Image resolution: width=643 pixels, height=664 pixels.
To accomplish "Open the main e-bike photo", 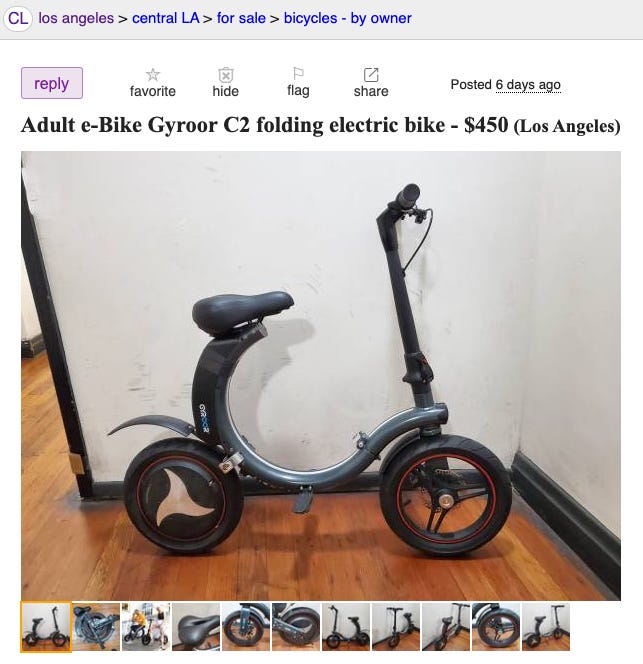I will coord(321,375).
